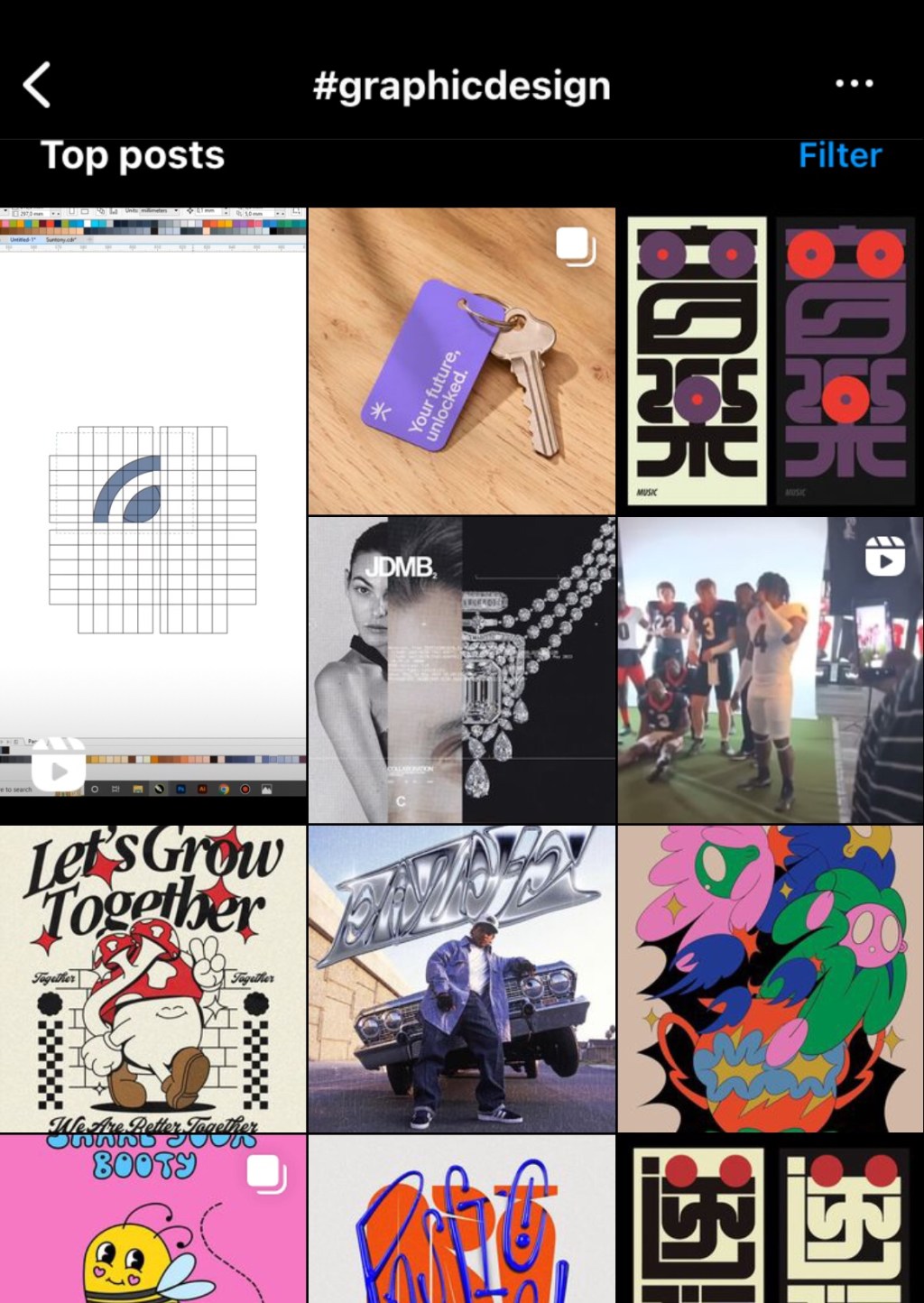Image resolution: width=924 pixels, height=1303 pixels.
Task: Open the pink cartoon bee post
Action: [152, 1220]
